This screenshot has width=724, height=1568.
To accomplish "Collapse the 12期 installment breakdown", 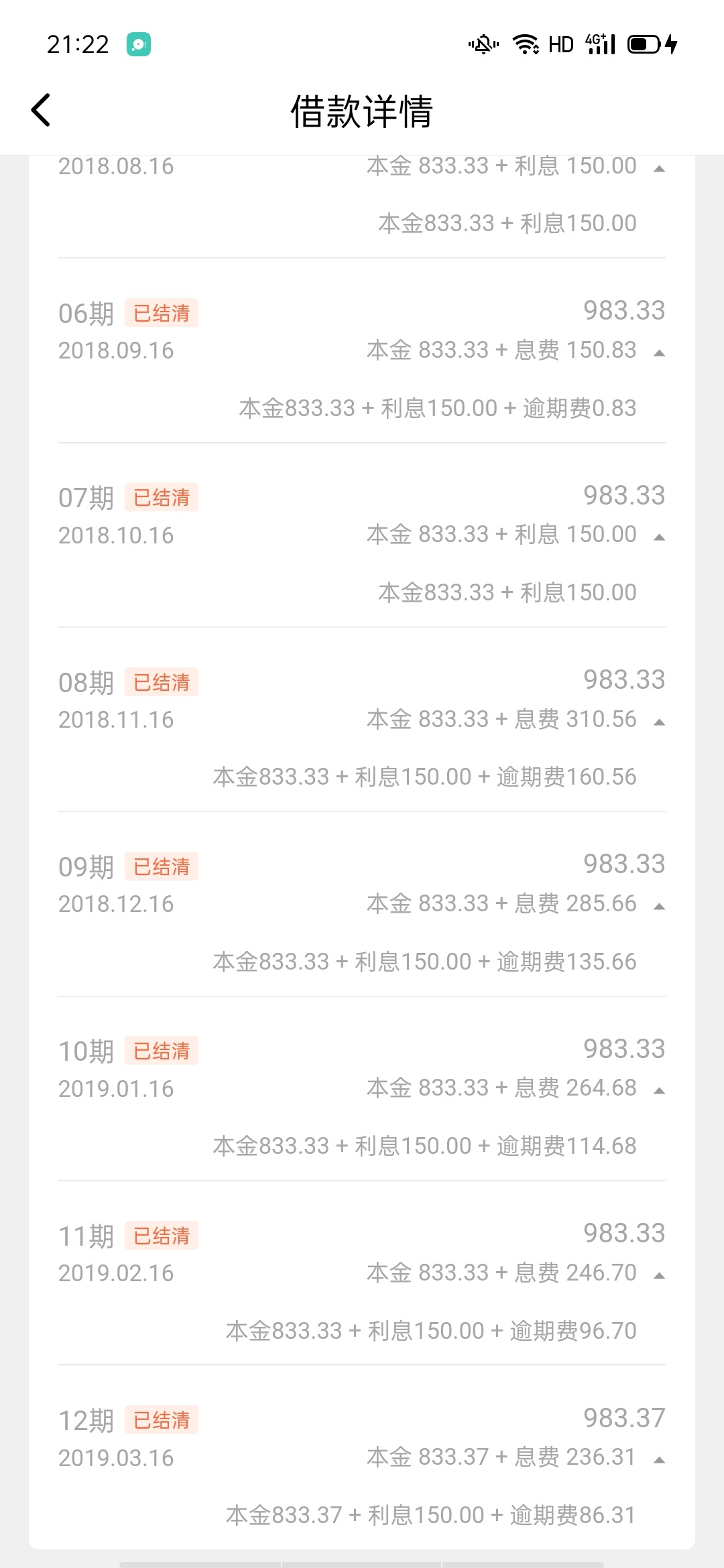I will pos(659,1460).
